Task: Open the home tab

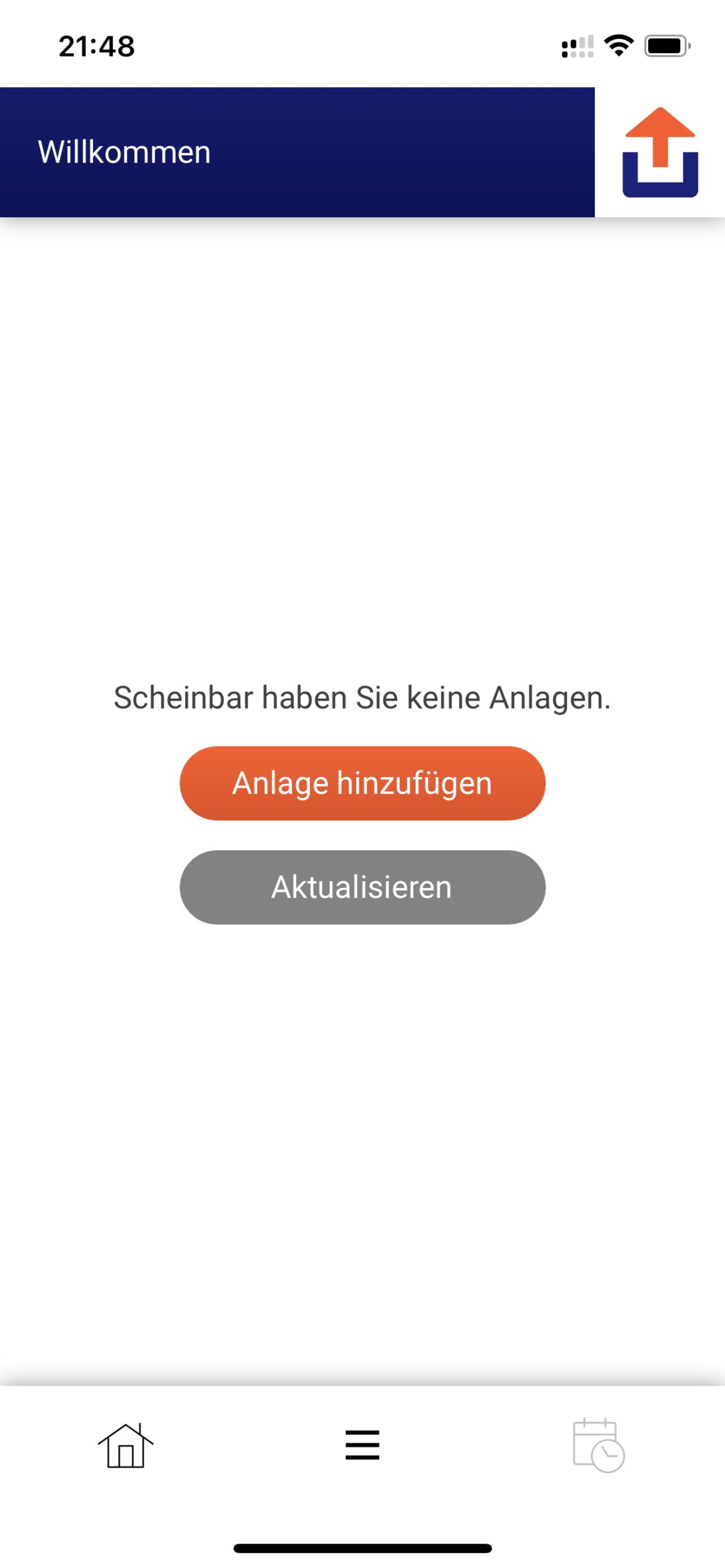Action: point(126,1446)
